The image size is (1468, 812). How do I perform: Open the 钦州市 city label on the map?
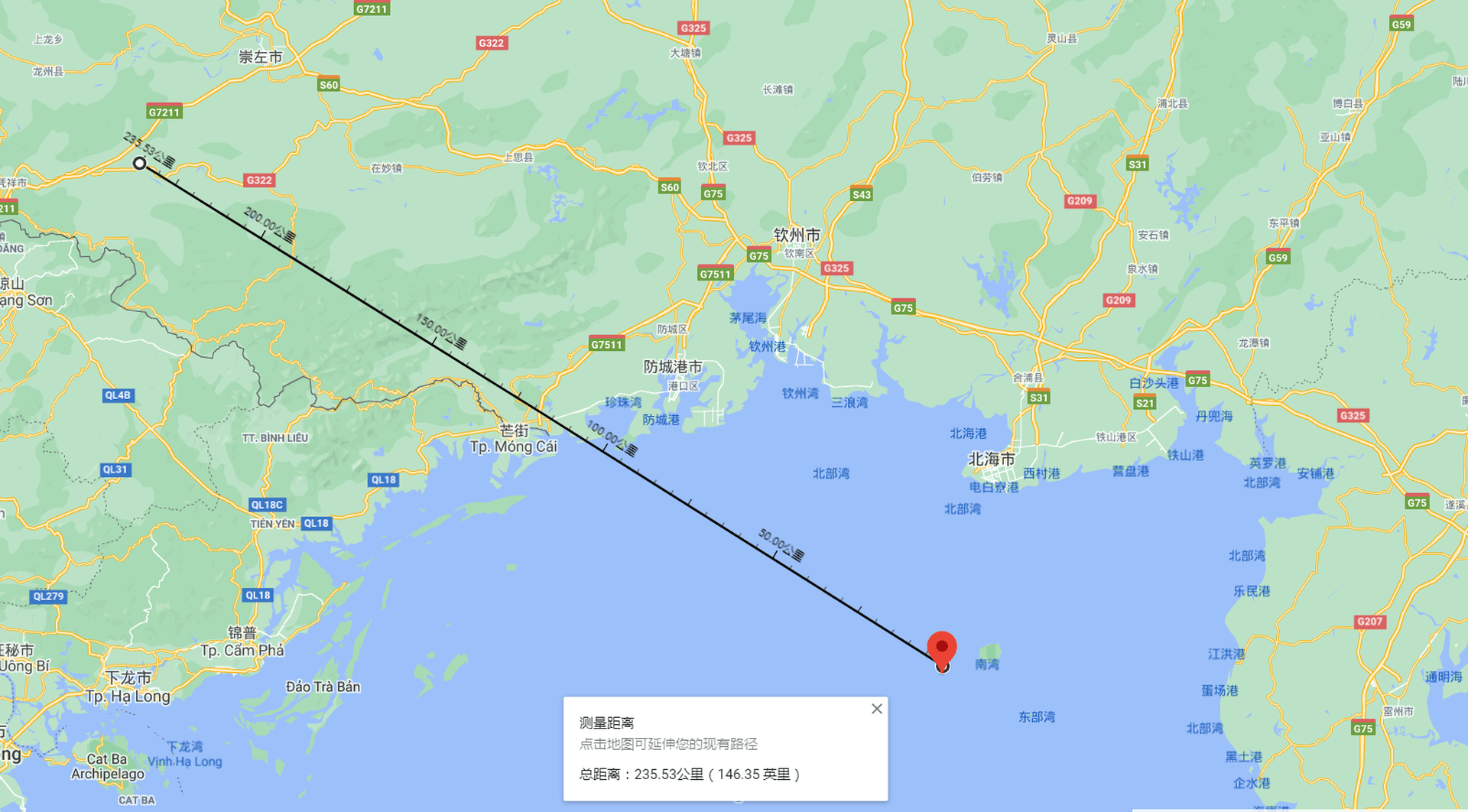pyautogui.click(x=796, y=235)
